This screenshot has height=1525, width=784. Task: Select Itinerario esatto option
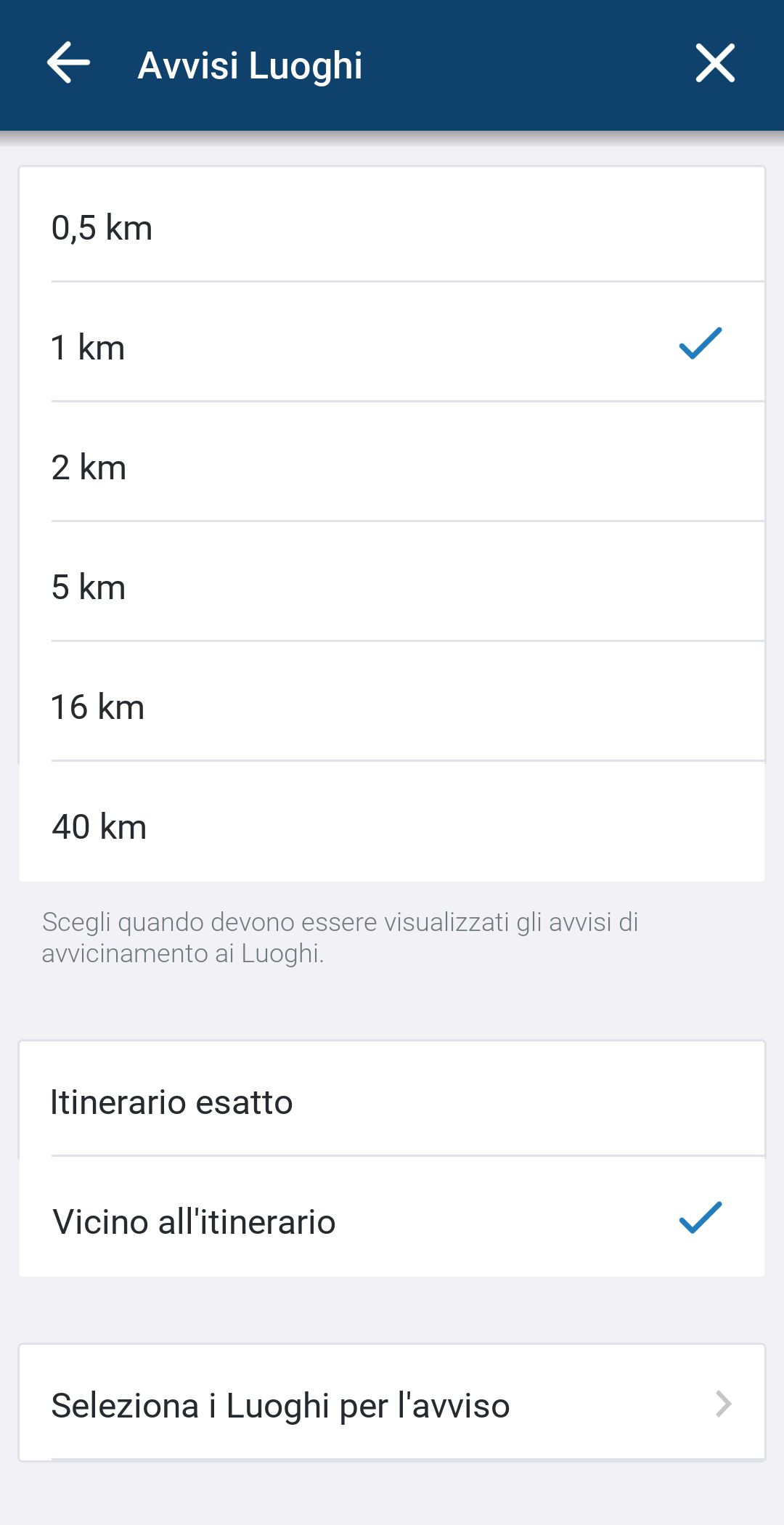(x=392, y=1102)
